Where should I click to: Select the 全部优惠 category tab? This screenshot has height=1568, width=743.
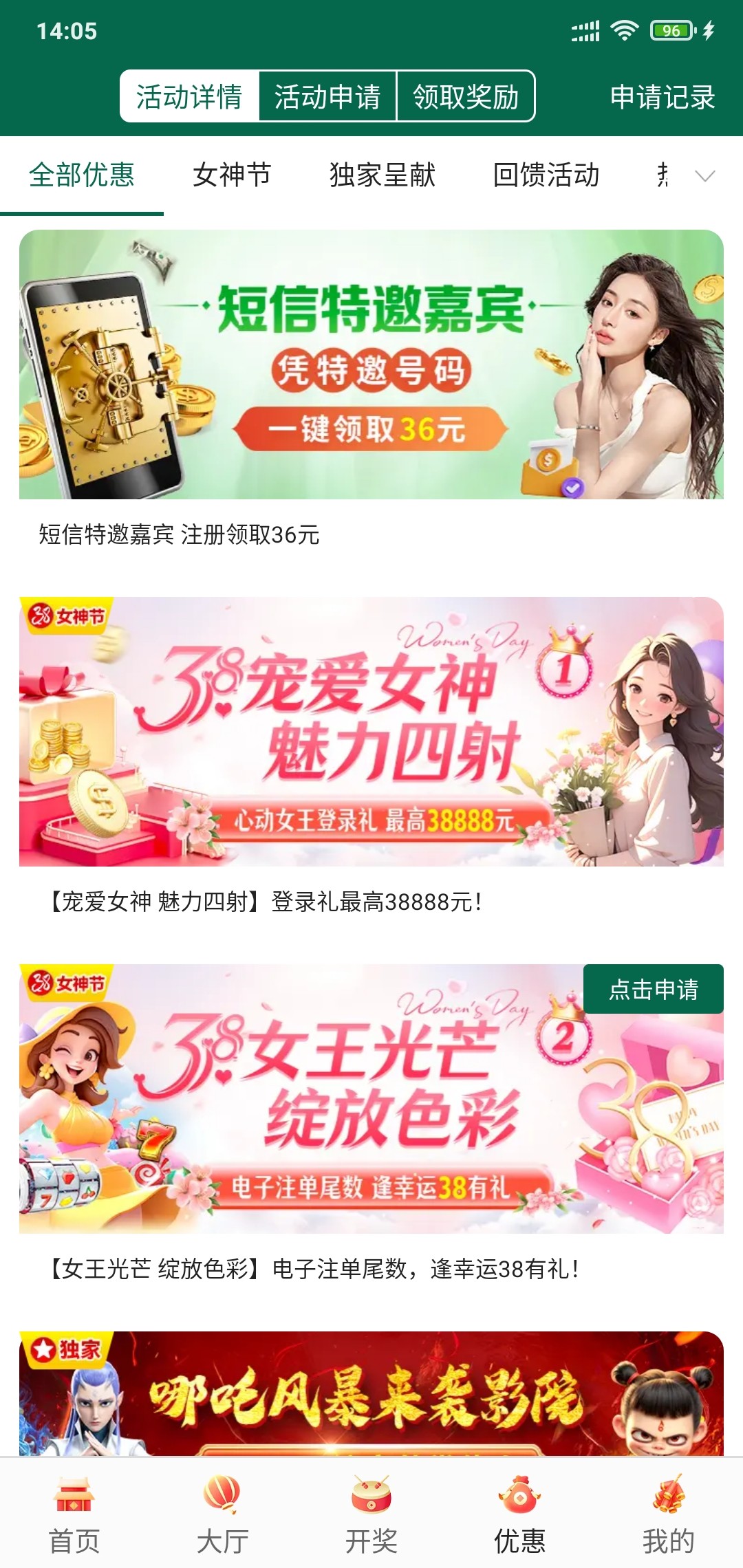click(81, 175)
